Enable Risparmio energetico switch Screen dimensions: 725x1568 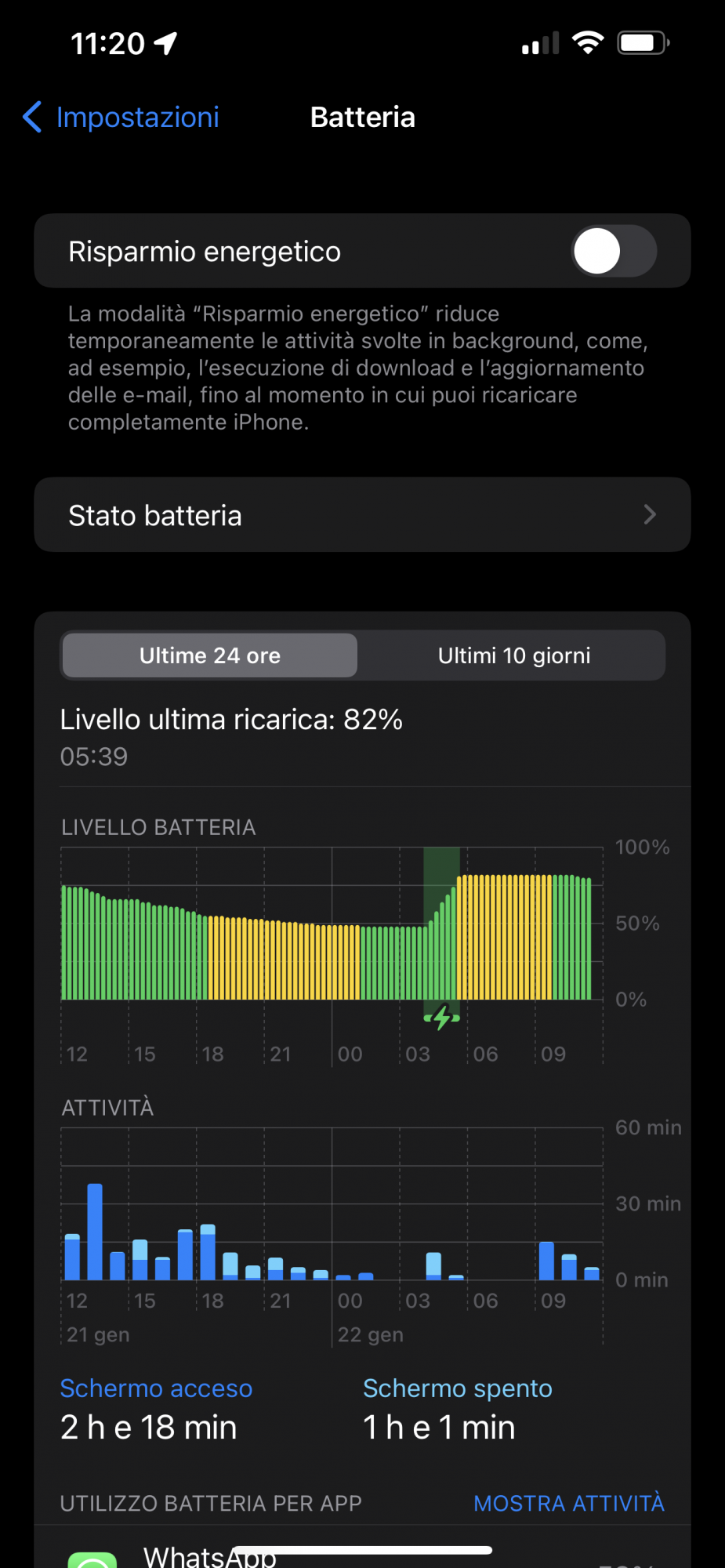(x=614, y=252)
